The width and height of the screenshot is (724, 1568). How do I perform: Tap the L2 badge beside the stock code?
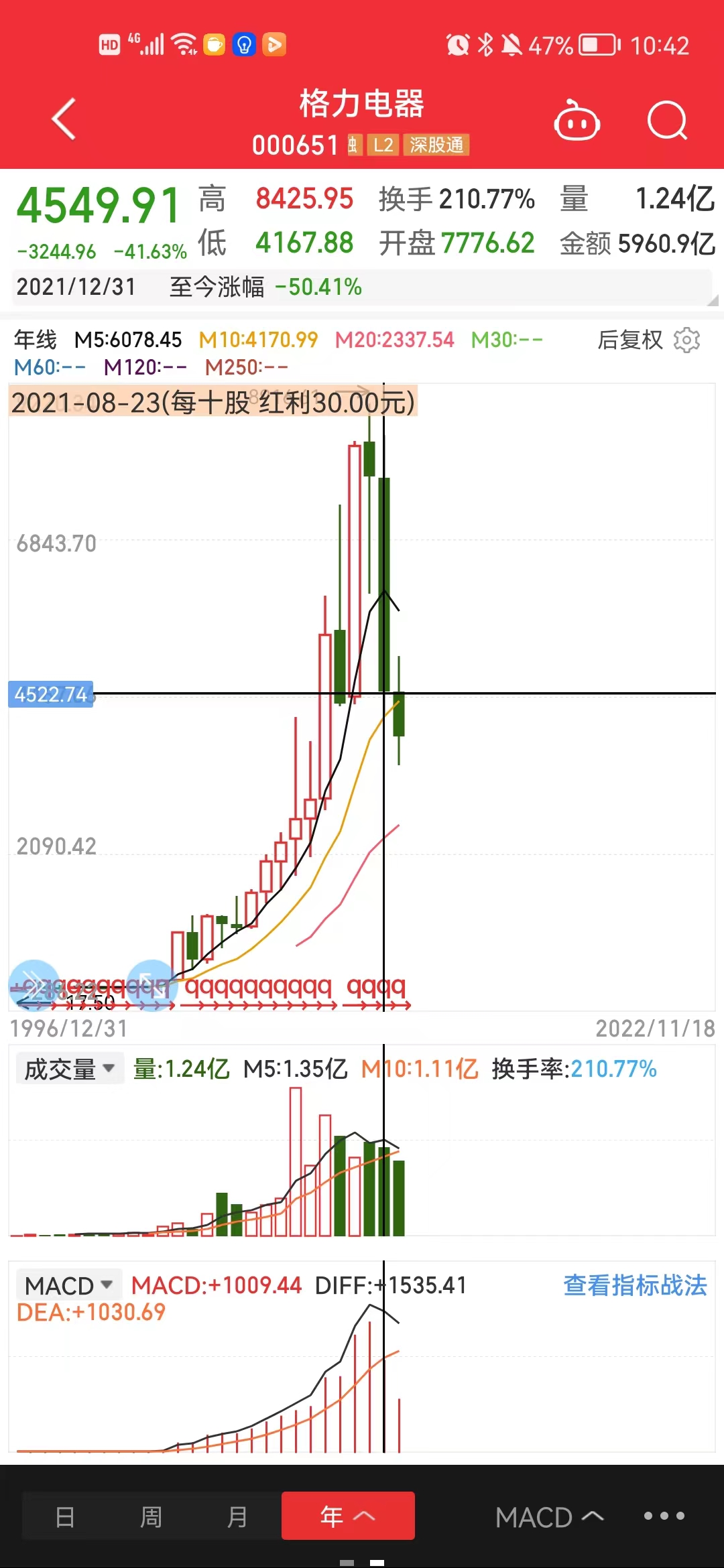[x=382, y=145]
